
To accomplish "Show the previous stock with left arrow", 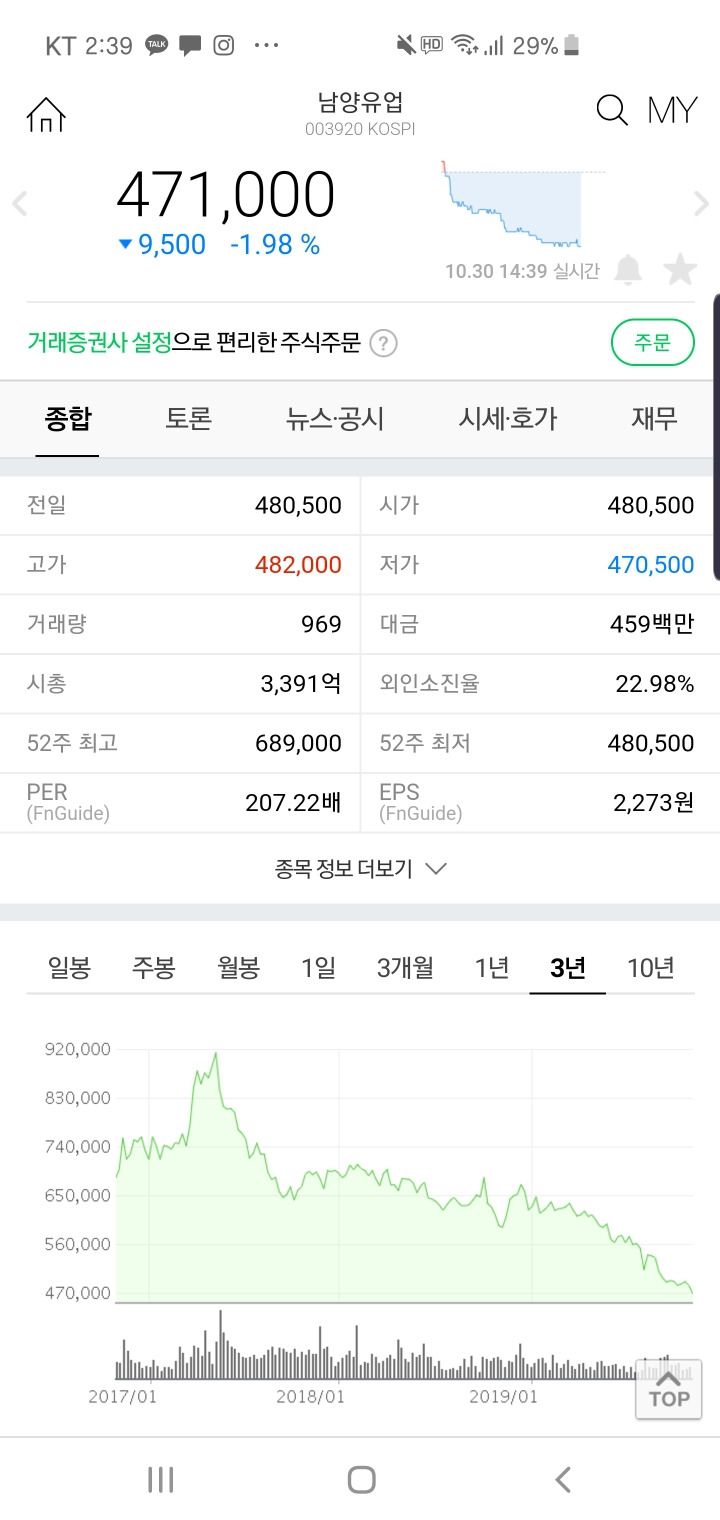I will pyautogui.click(x=19, y=204).
